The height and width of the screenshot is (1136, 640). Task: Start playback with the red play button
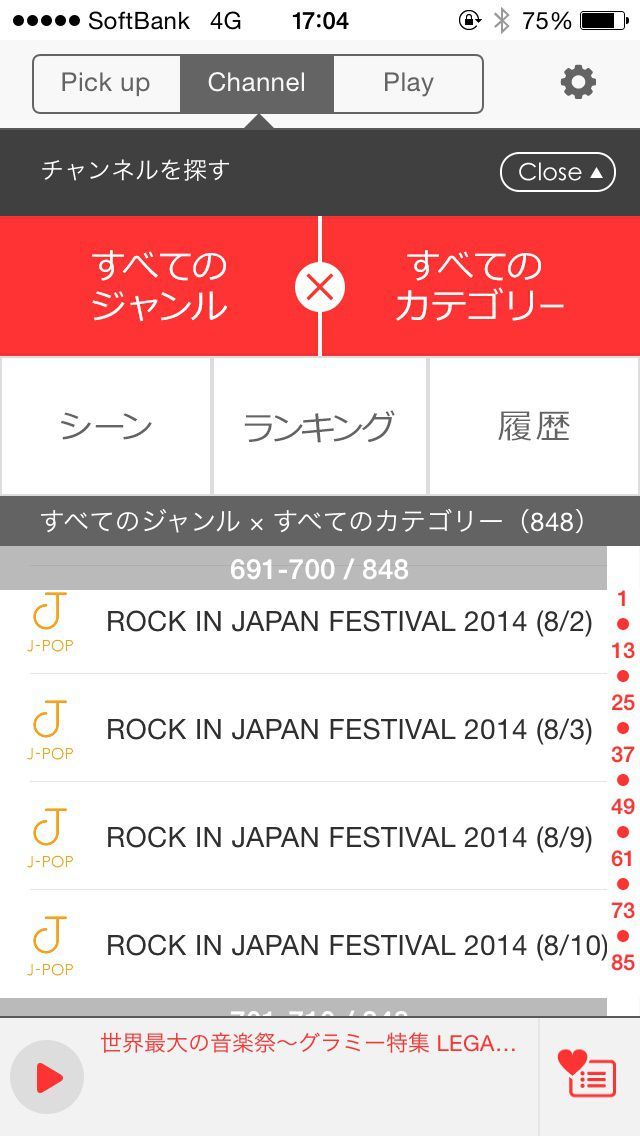point(47,1077)
